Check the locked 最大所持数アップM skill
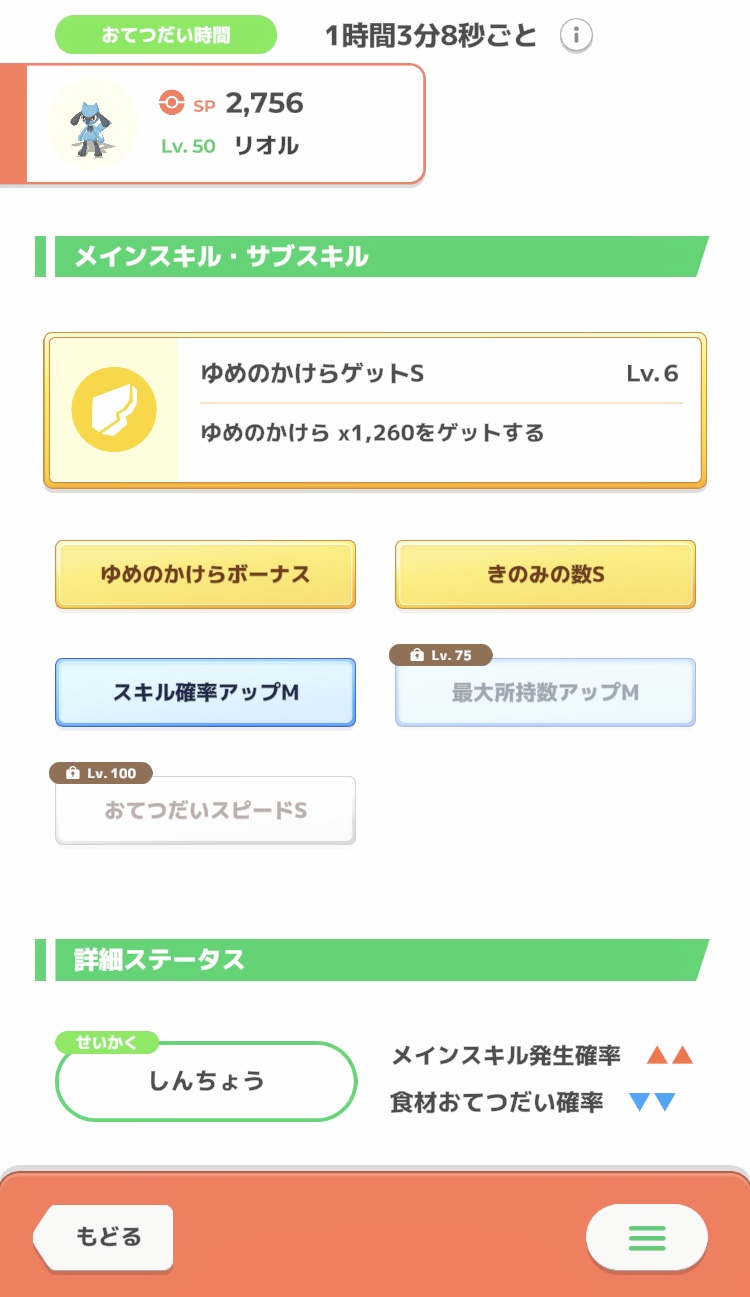Image resolution: width=750 pixels, height=1297 pixels. click(545, 692)
